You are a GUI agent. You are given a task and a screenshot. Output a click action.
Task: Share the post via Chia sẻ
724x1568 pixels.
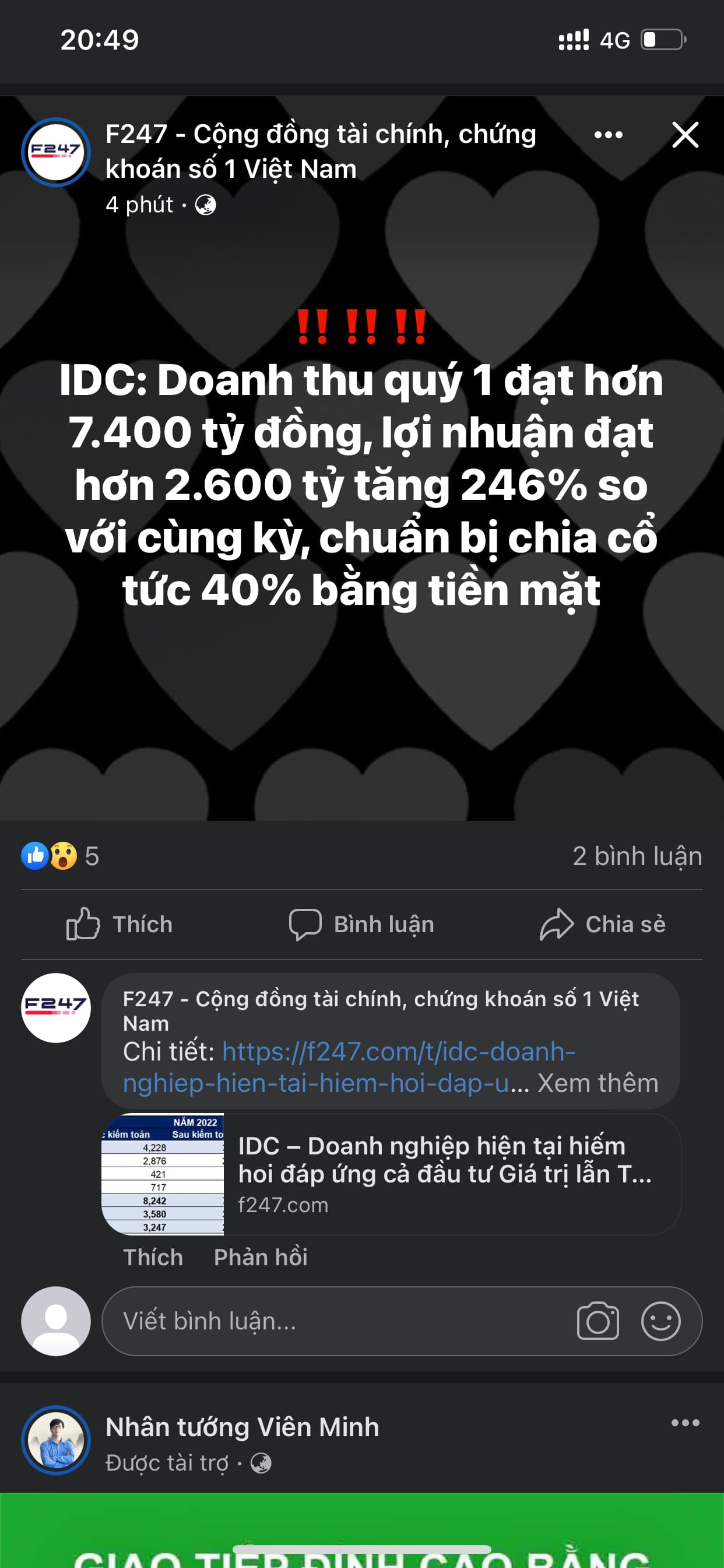pos(603,924)
